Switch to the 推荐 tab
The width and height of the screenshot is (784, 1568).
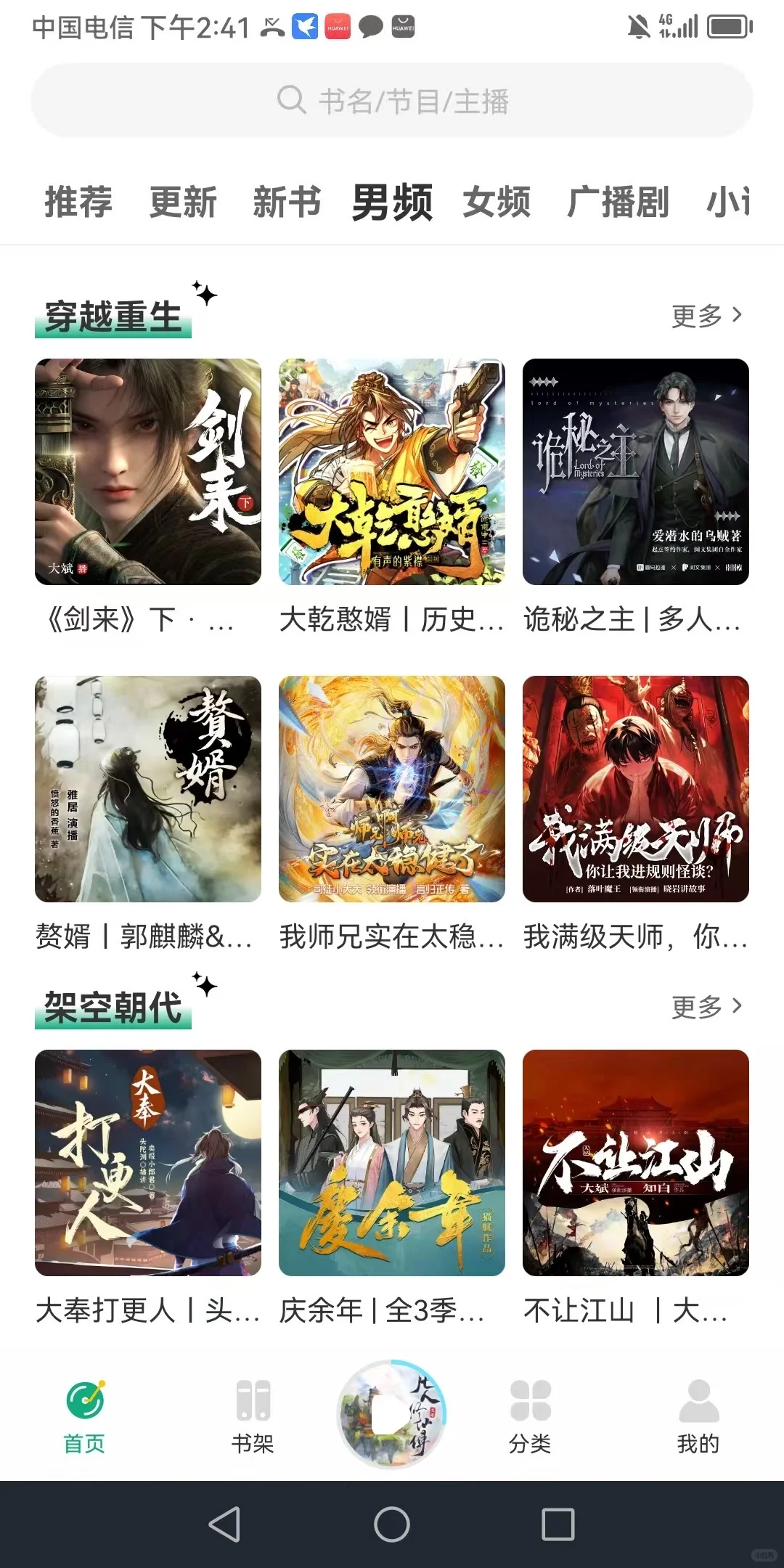(x=78, y=201)
